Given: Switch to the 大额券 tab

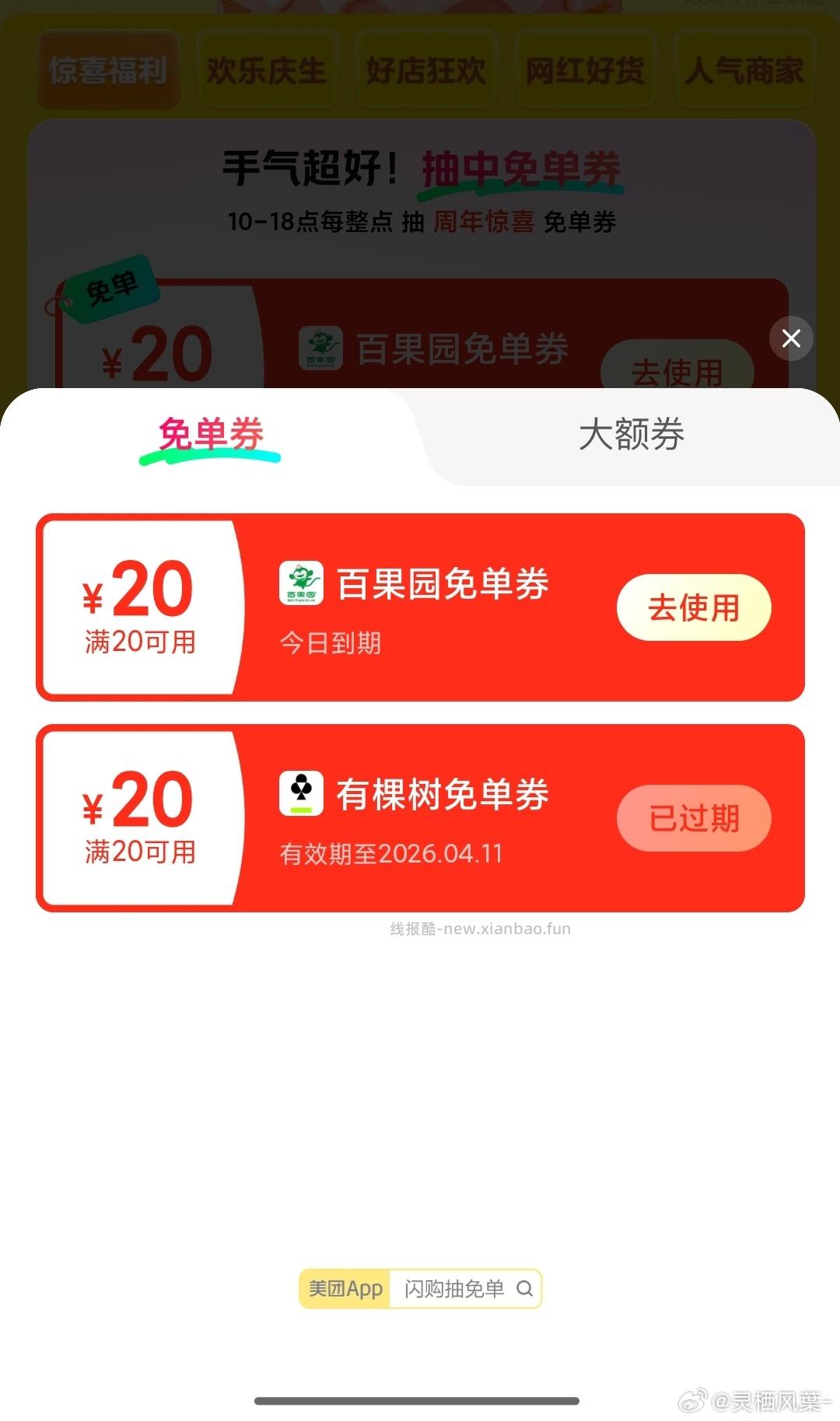Looking at the screenshot, I should (x=632, y=436).
